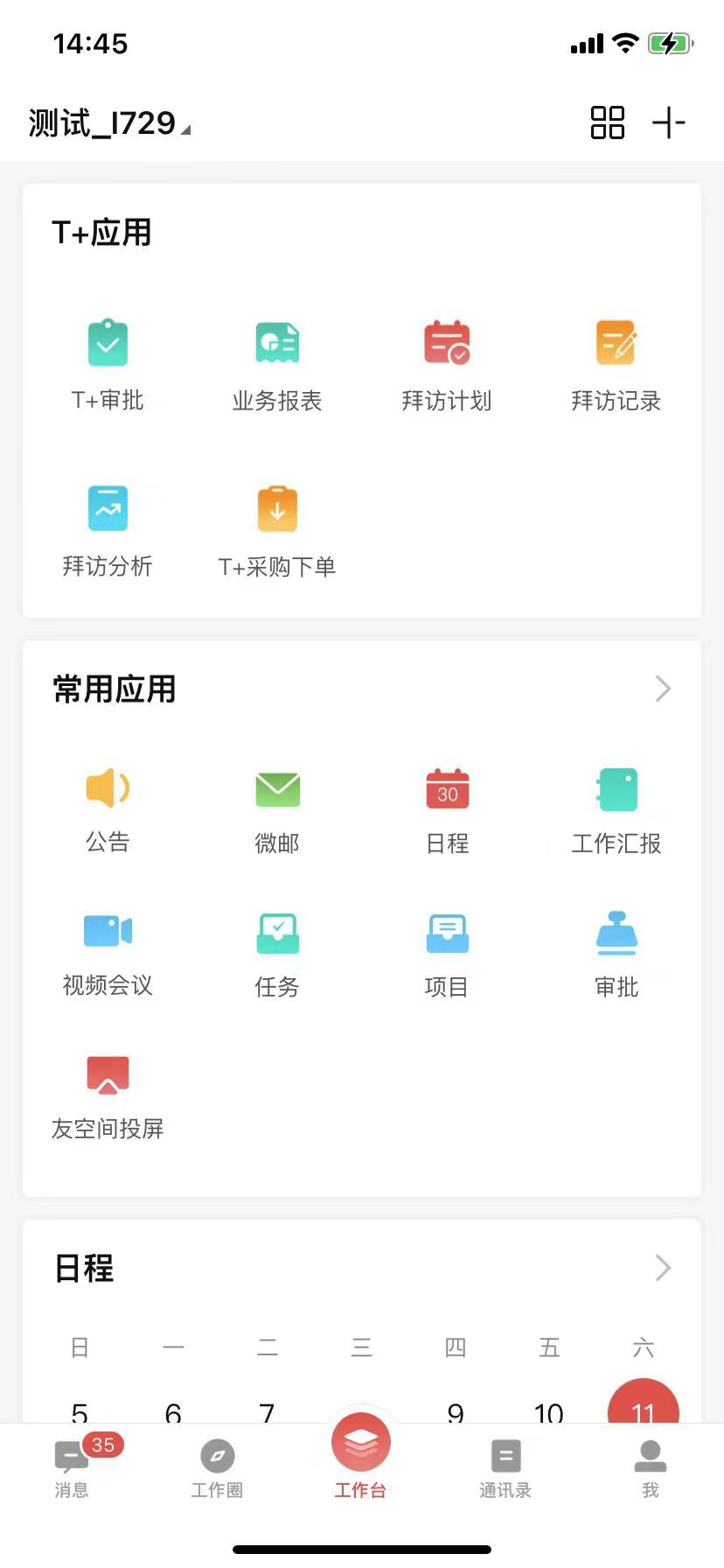Tap the plus icon in top bar
Image resolution: width=724 pixels, height=1568 pixels.
[669, 122]
